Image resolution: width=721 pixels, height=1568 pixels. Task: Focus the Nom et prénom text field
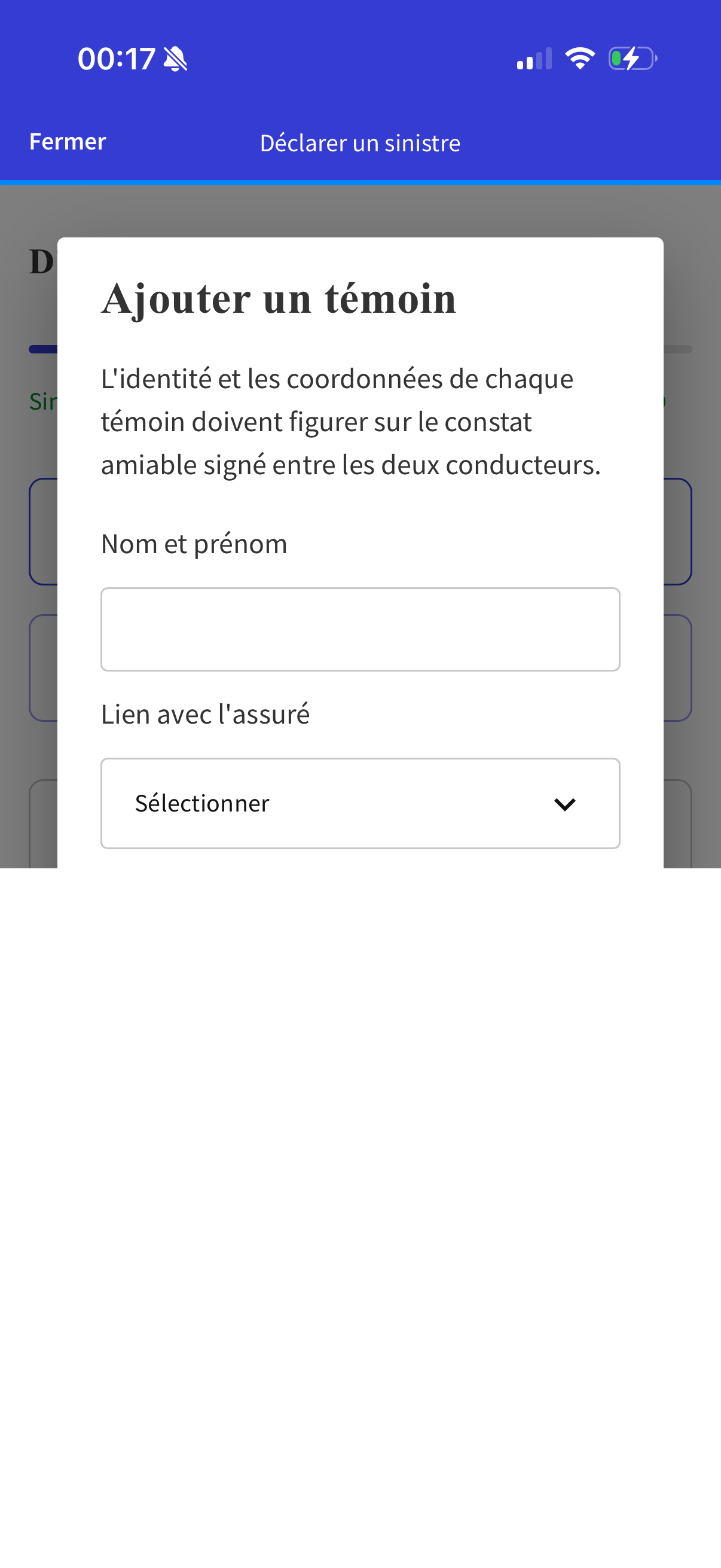360,629
